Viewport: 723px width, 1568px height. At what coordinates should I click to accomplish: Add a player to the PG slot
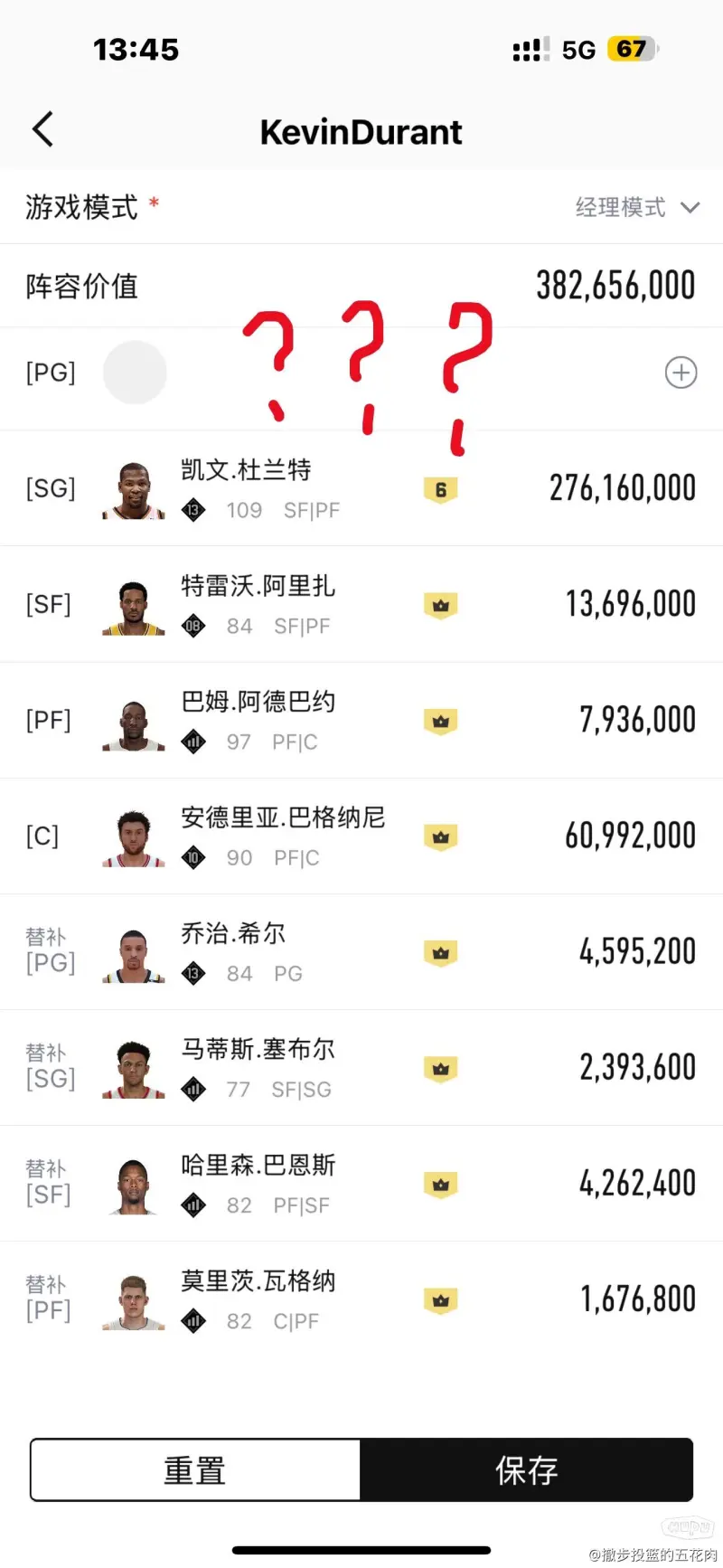click(681, 373)
